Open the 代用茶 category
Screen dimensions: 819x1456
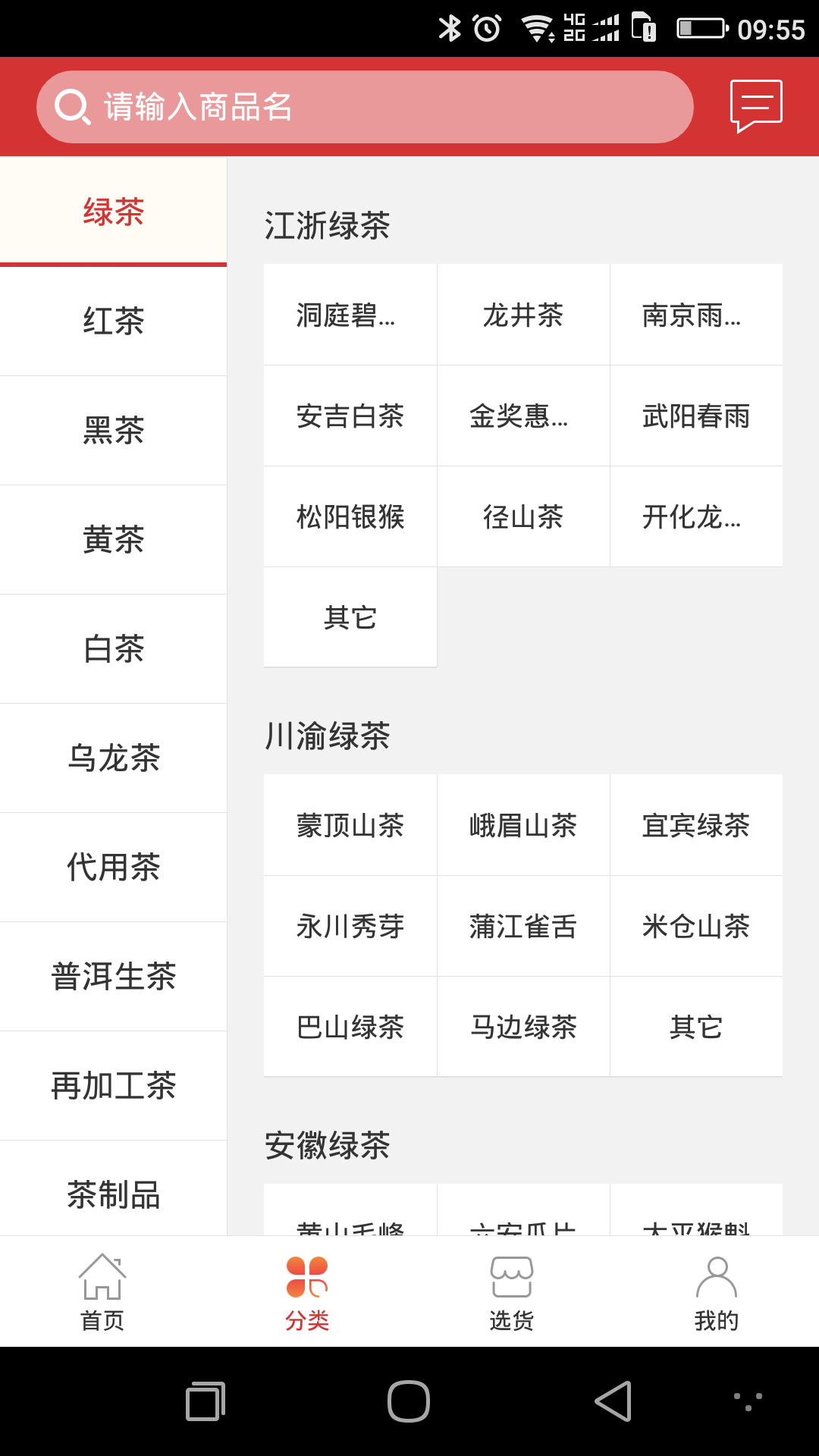pyautogui.click(x=114, y=867)
